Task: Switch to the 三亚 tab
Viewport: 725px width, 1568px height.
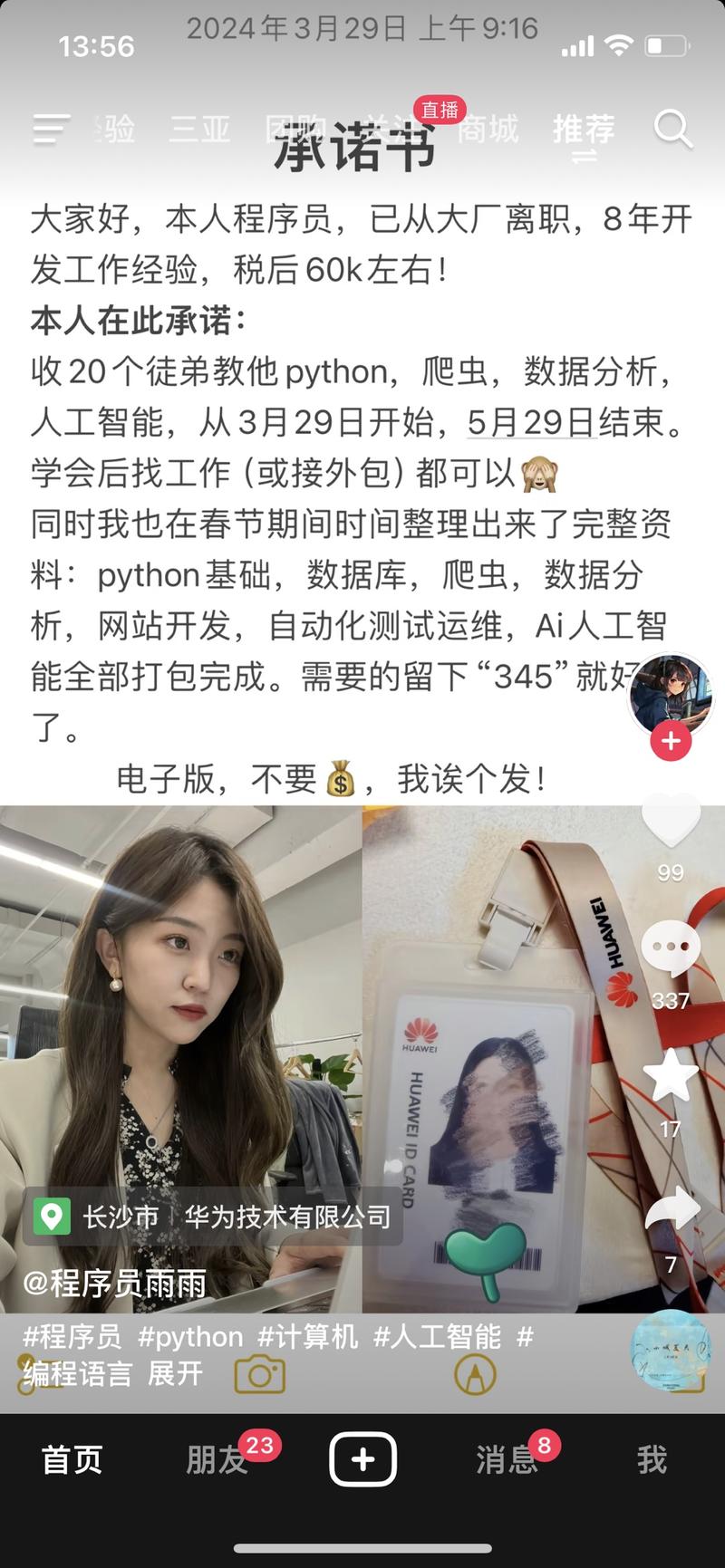Action: pyautogui.click(x=199, y=130)
